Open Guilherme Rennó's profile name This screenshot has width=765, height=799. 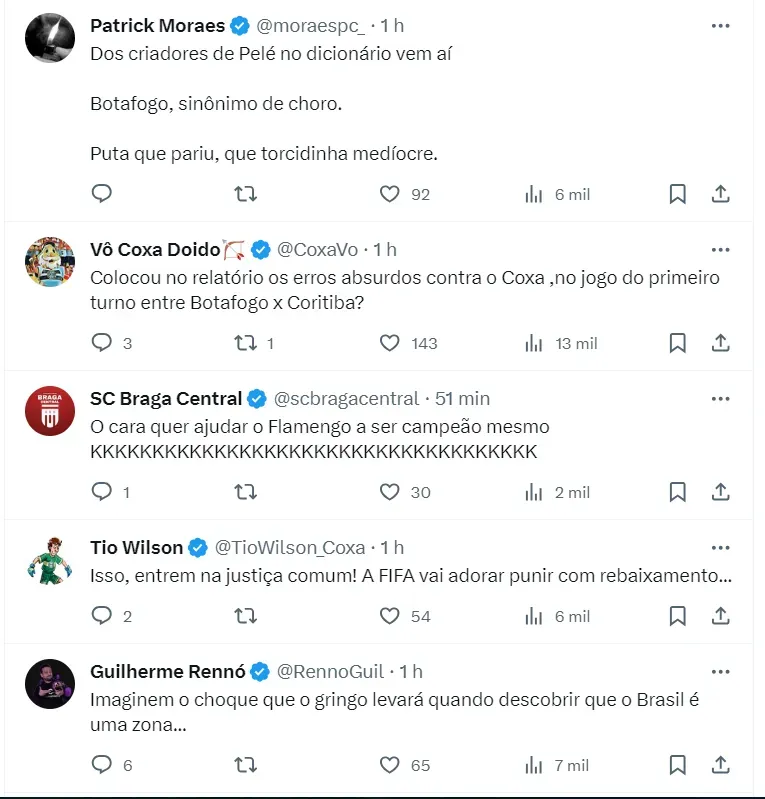click(167, 671)
